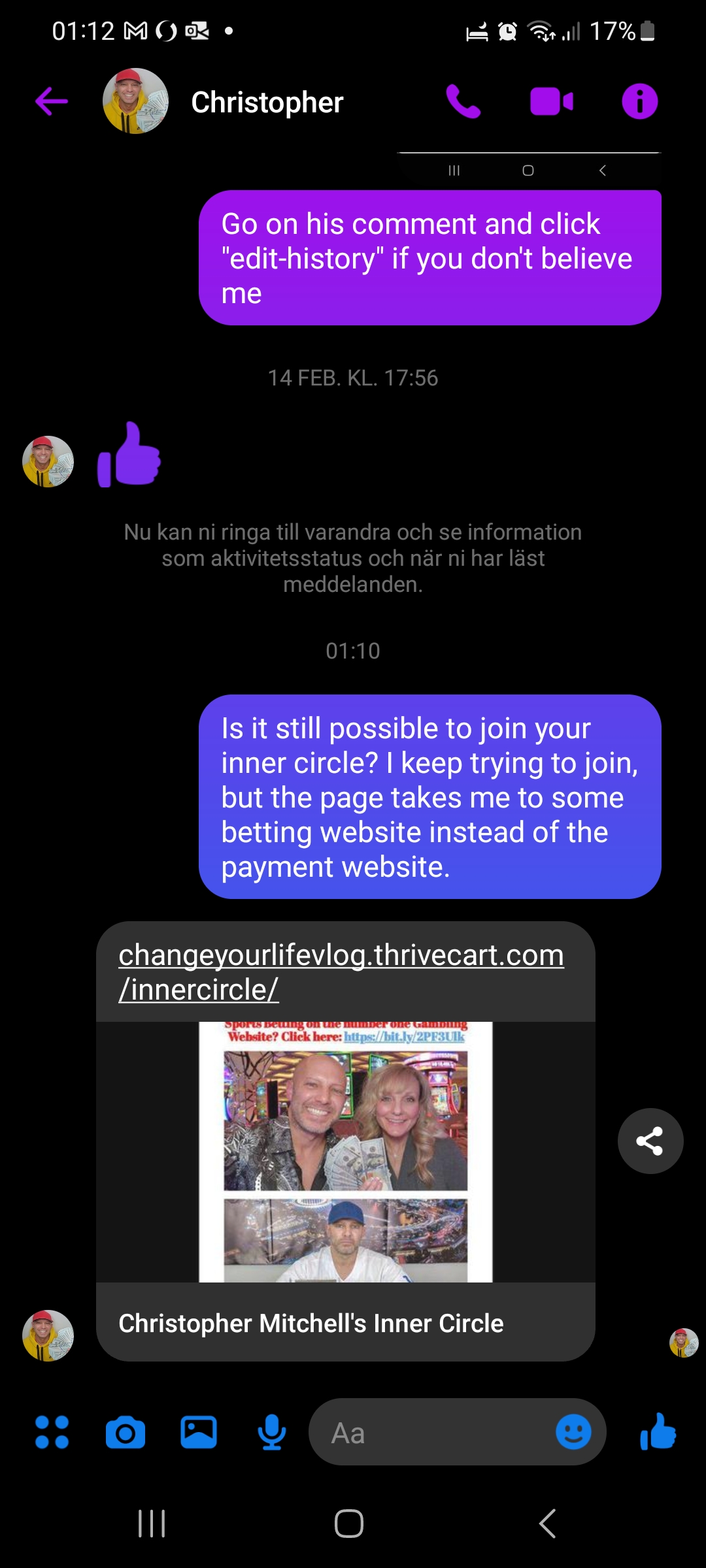Go back from Christopher's chat

coord(51,102)
